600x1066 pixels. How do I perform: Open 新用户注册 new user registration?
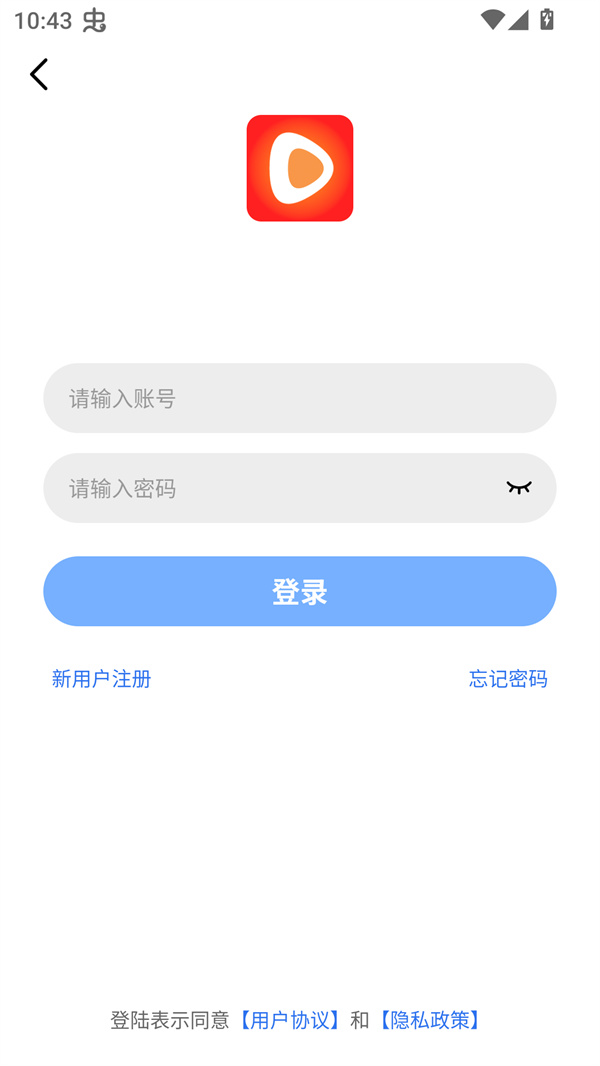(x=101, y=679)
